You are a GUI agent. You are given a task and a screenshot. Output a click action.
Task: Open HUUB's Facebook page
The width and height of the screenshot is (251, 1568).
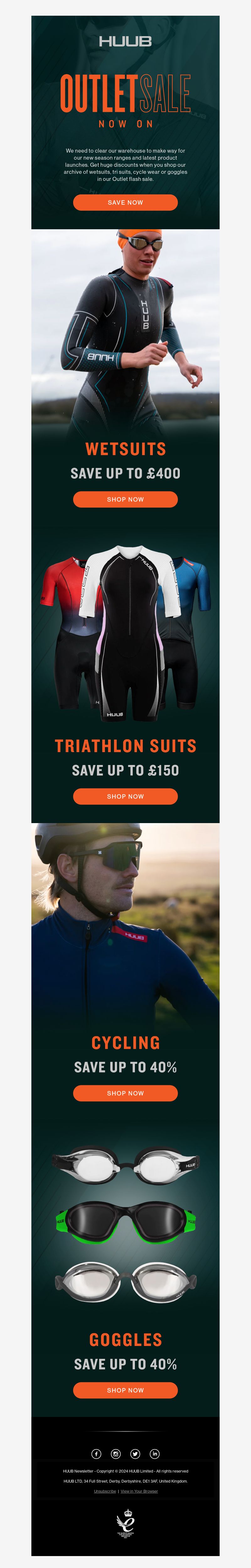[96, 1454]
